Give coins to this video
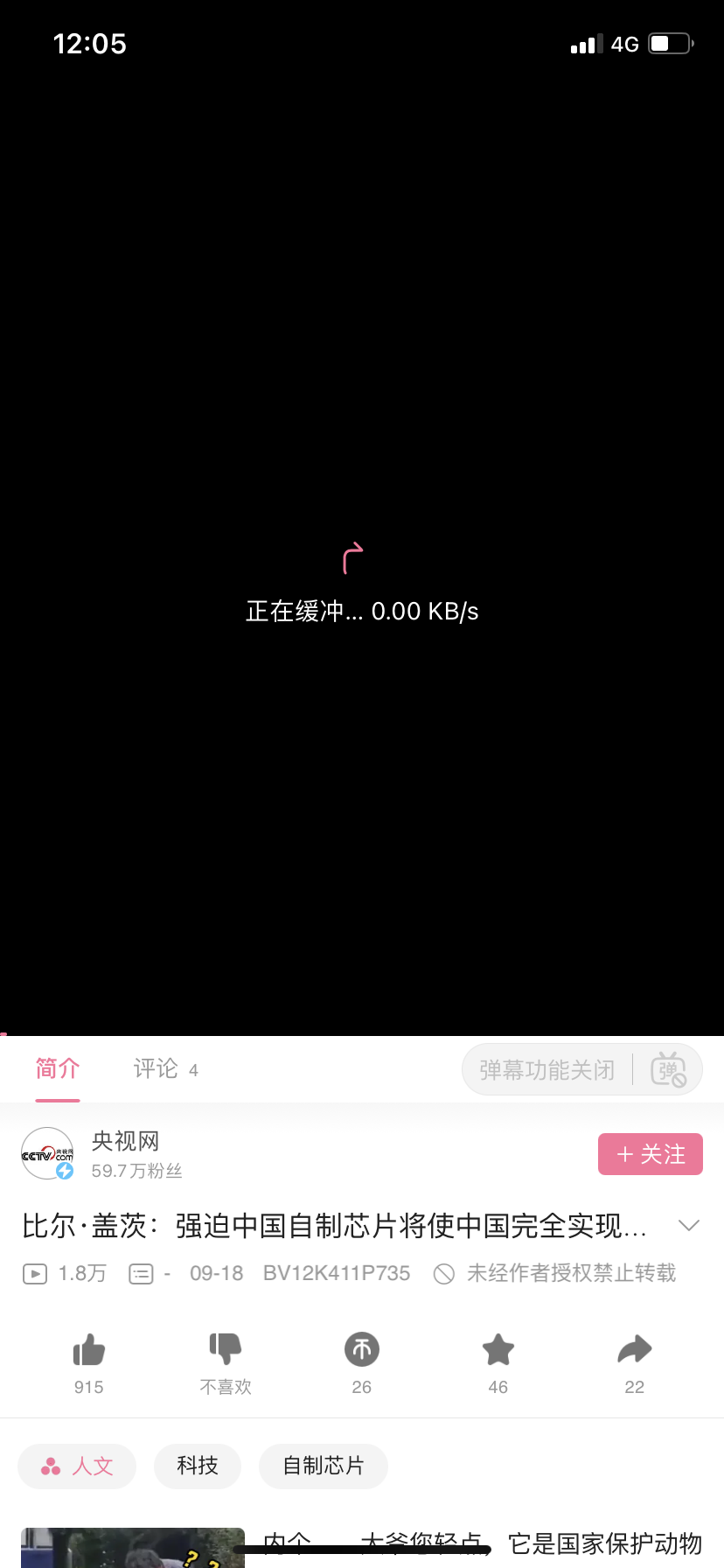This screenshot has height=1568, width=724. tap(362, 1350)
